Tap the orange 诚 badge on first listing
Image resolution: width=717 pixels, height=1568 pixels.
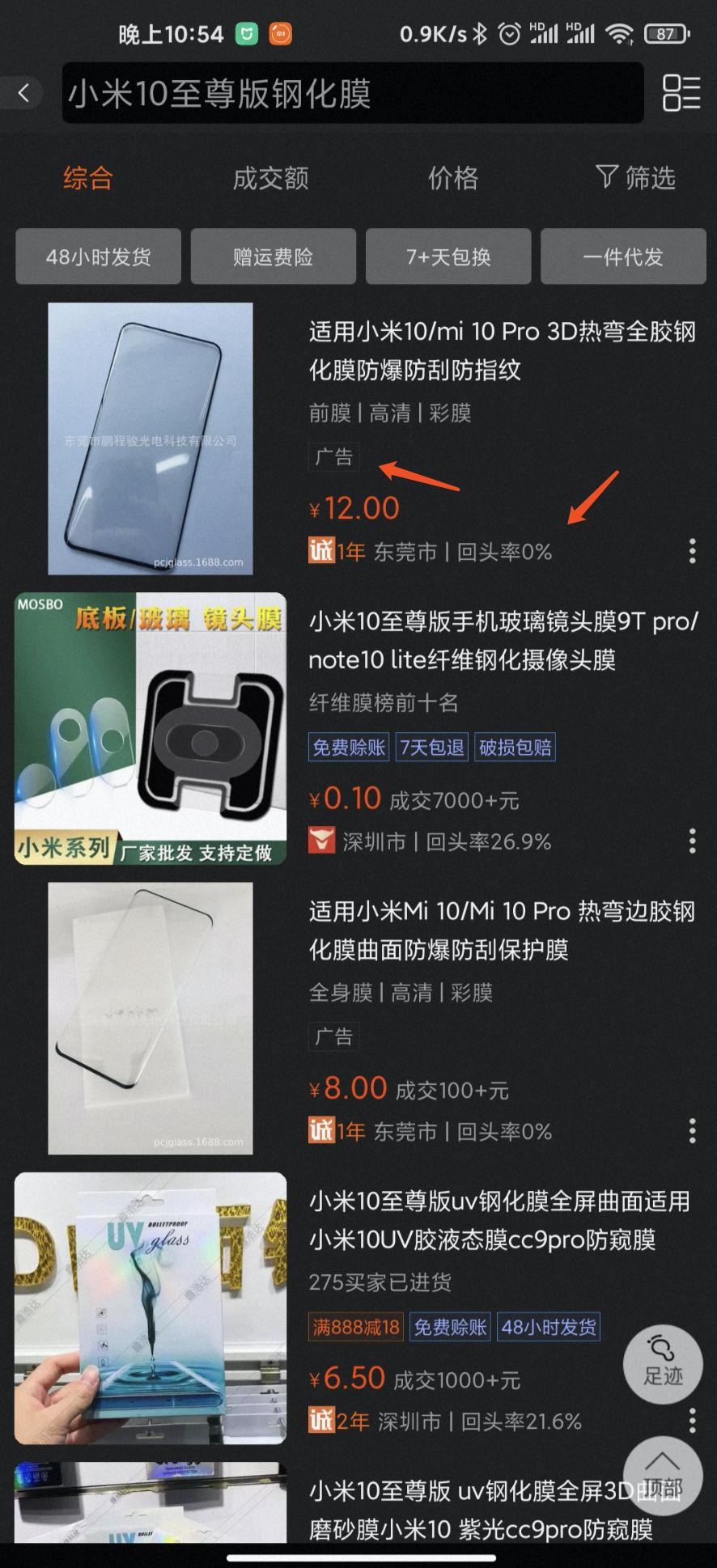321,550
